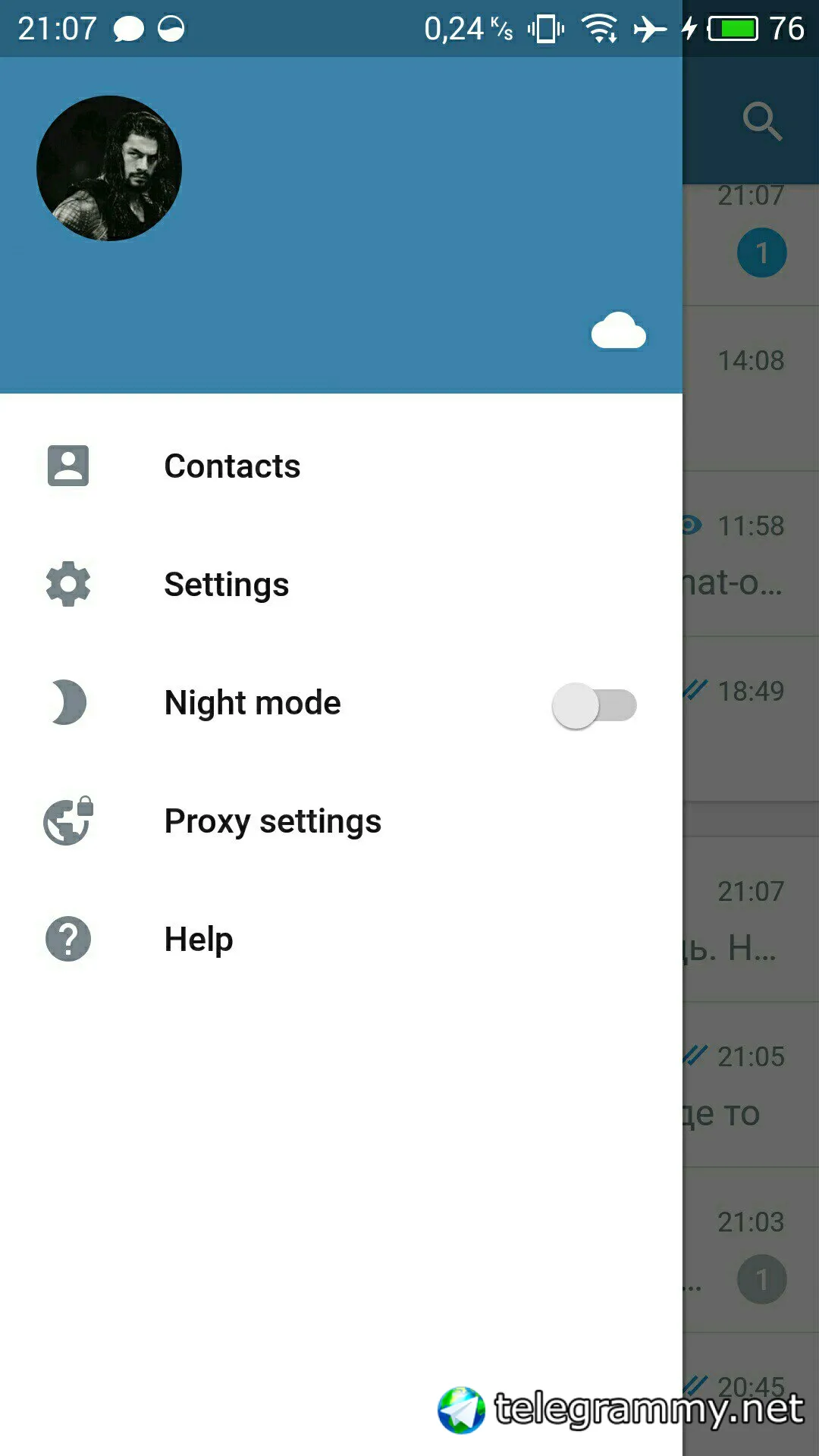Tap the profile avatar photo
This screenshot has height=1456, width=819.
pos(109,168)
